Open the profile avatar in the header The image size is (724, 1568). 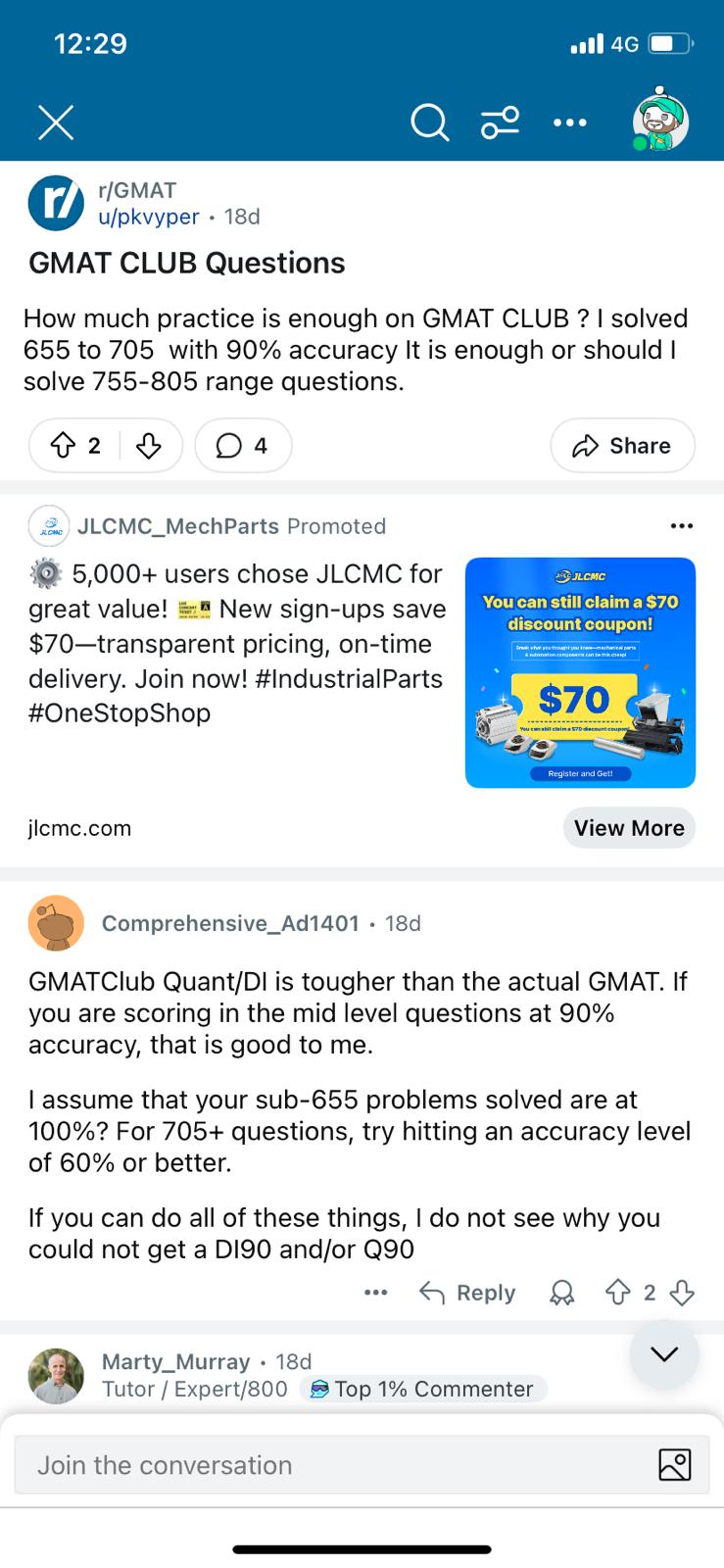tap(659, 121)
